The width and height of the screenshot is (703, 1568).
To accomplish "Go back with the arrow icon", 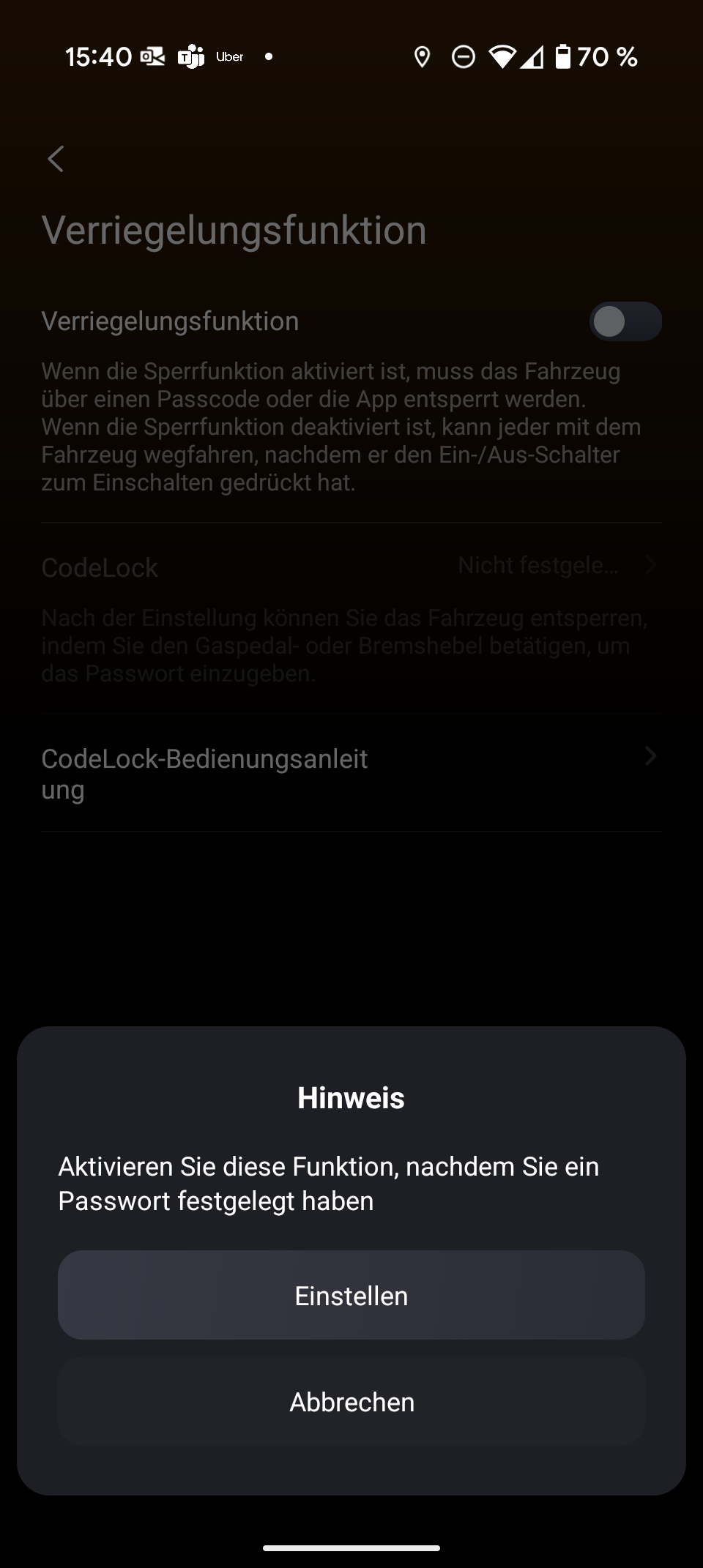I will coord(56,159).
